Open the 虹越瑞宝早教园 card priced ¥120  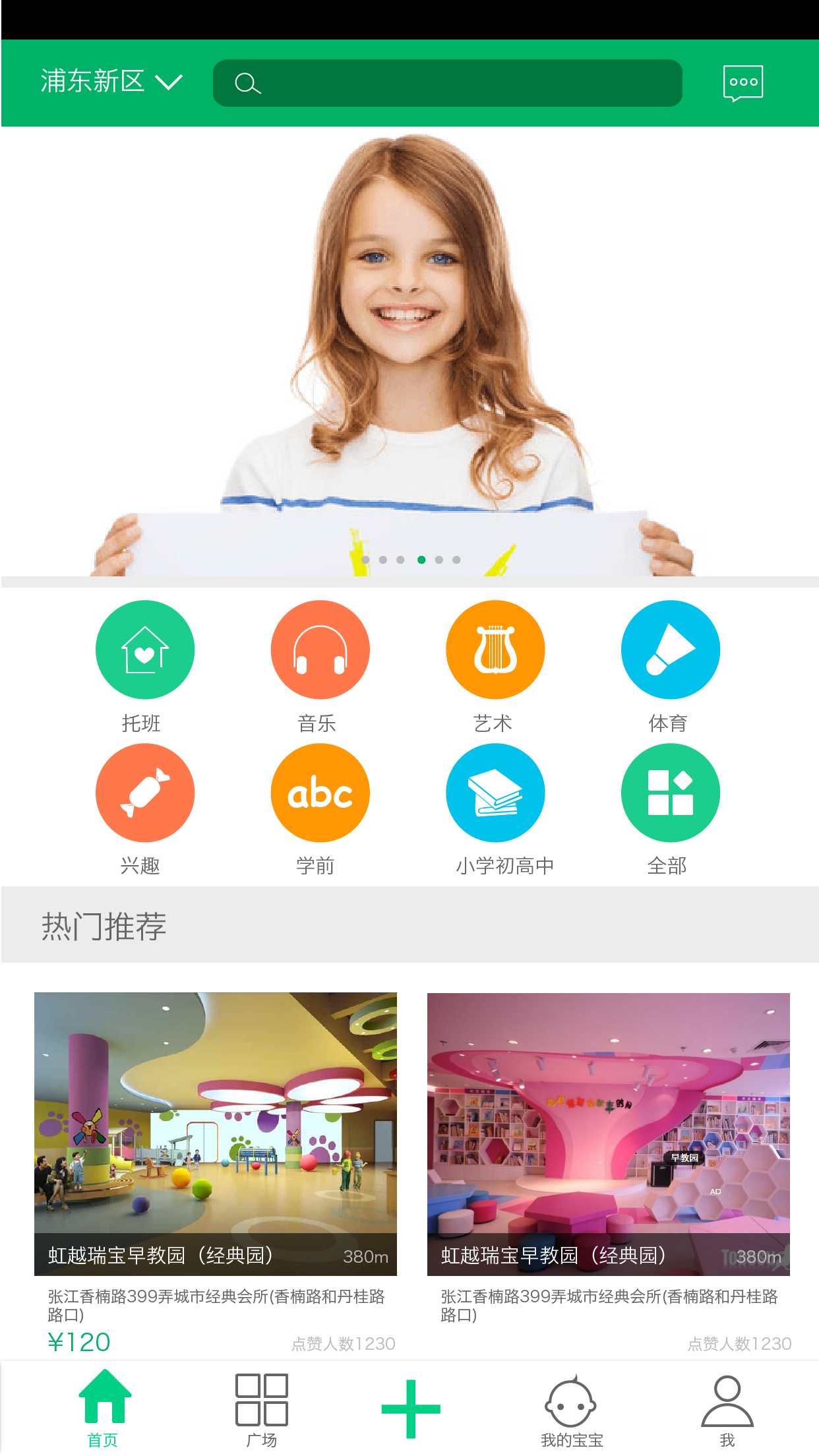pyautogui.click(x=216, y=1134)
